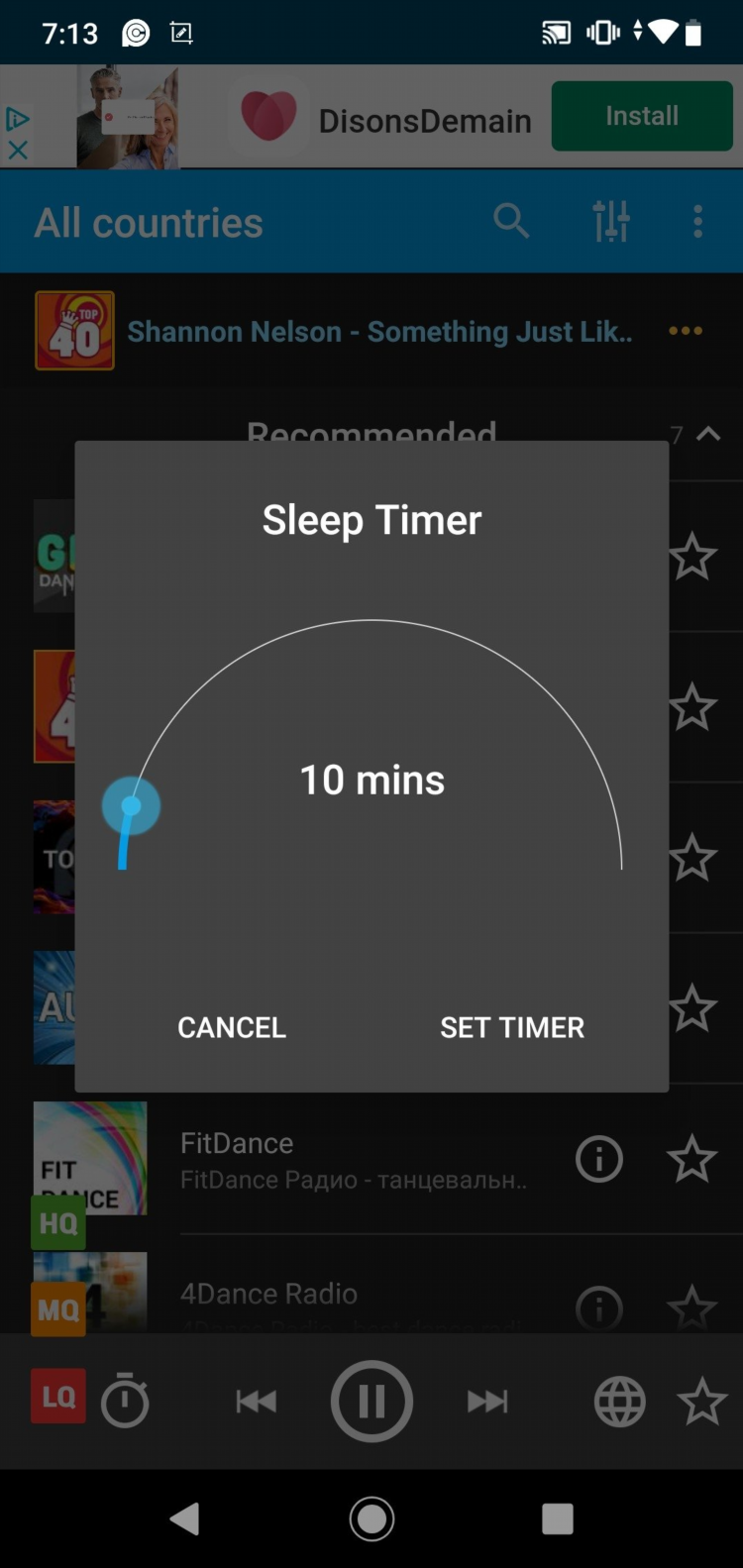Favorite the FitDance station
The width and height of the screenshot is (743, 1568).
[691, 1159]
